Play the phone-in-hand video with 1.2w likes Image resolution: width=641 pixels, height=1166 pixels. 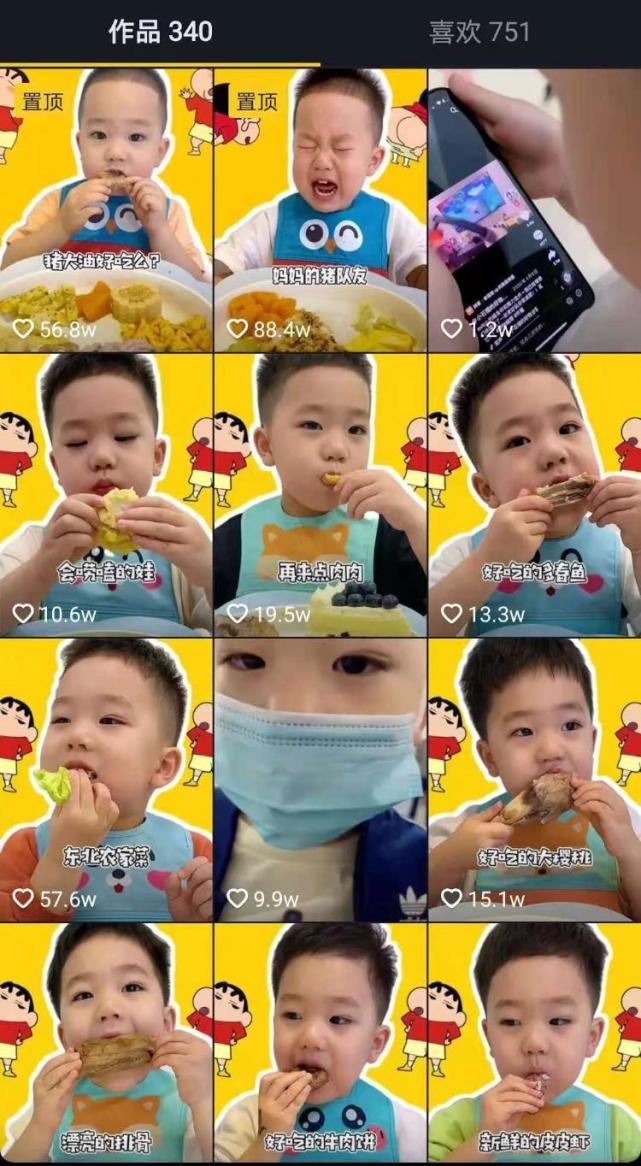tap(534, 210)
